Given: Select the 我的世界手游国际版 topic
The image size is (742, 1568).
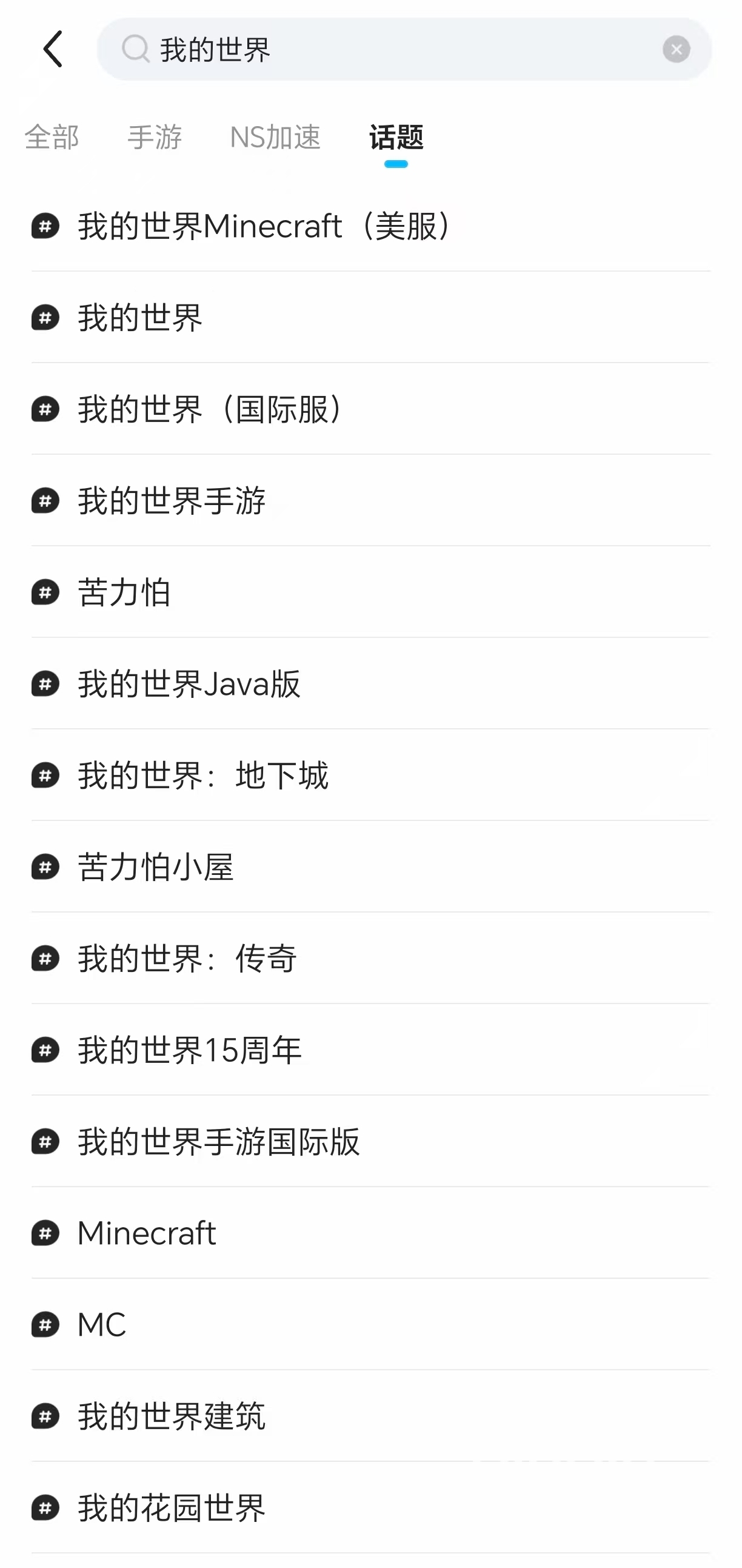Looking at the screenshot, I should click(x=219, y=1142).
